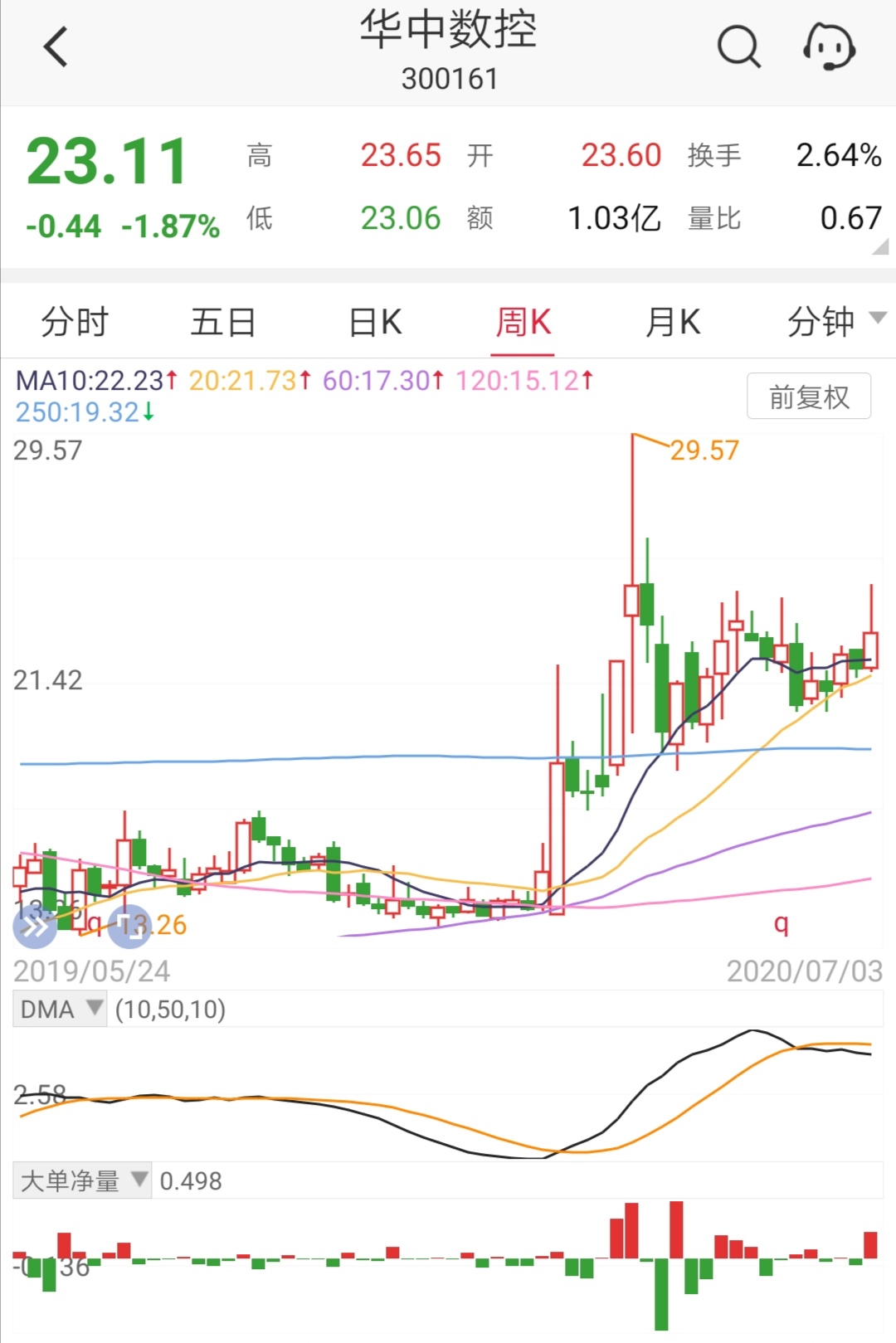View the 月K monthly chart
The image size is (896, 1343).
click(x=674, y=321)
